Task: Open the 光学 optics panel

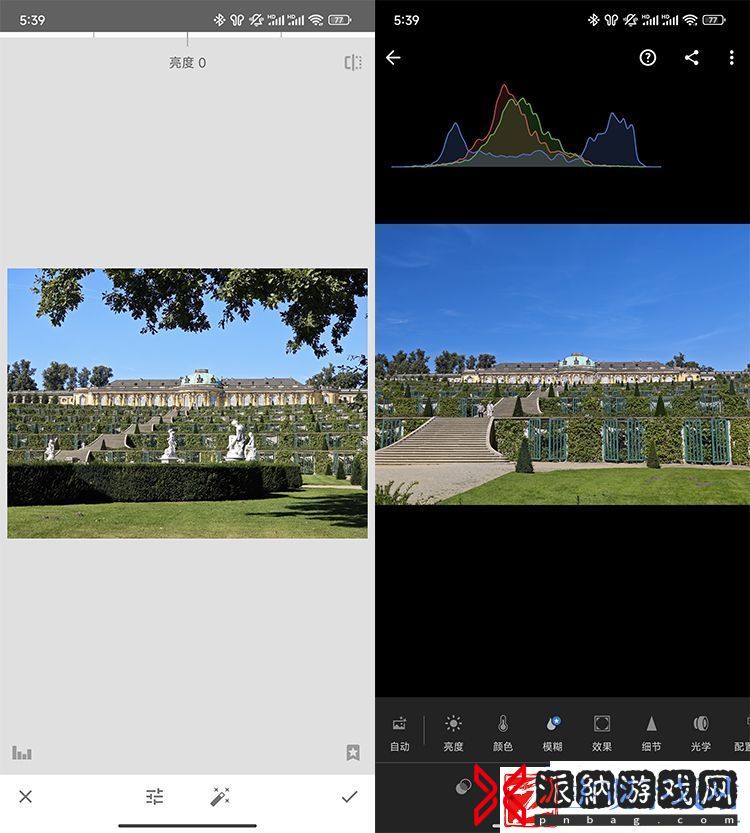Action: coord(701,732)
